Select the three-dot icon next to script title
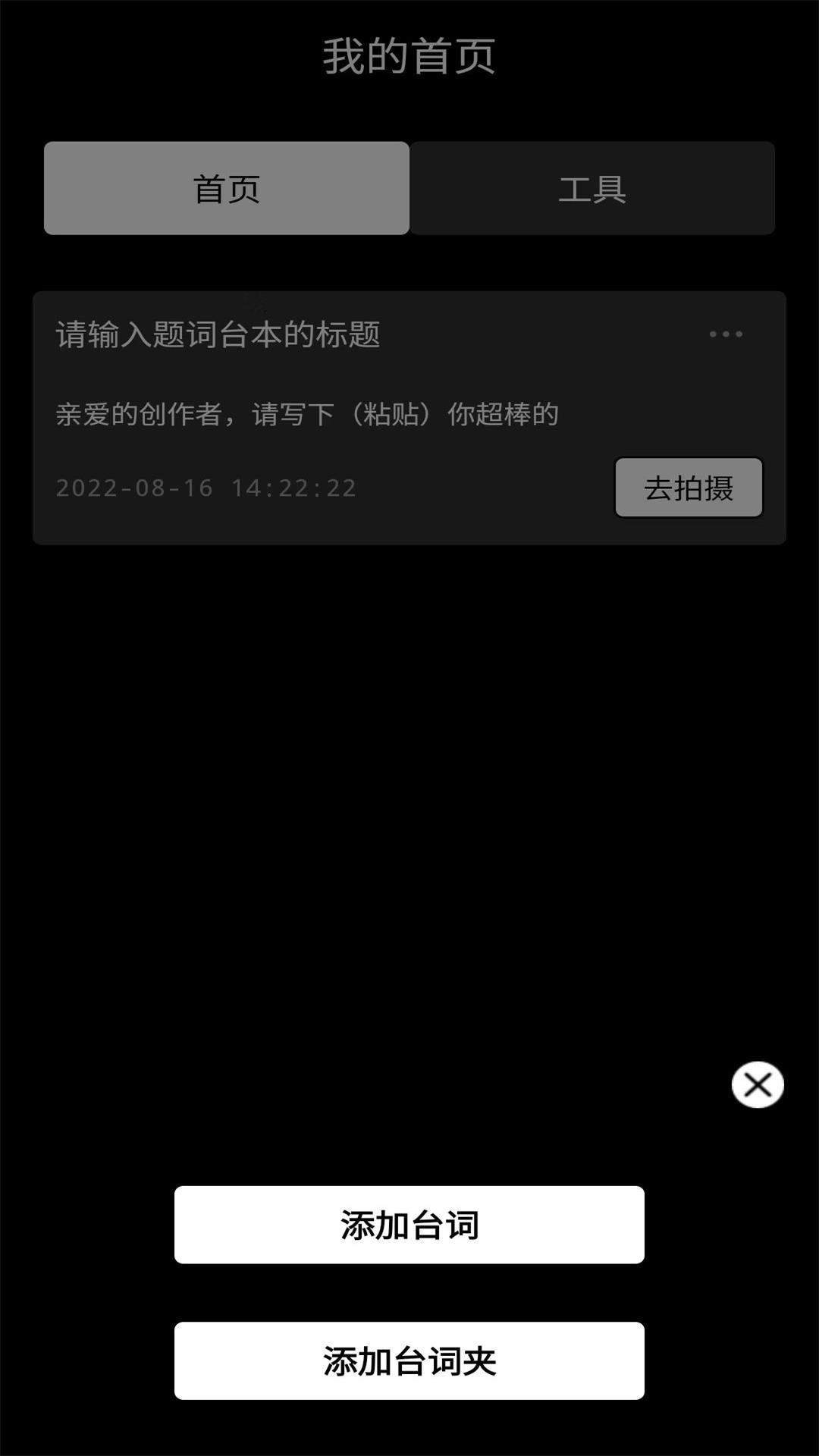The height and width of the screenshot is (1456, 819). pos(725,334)
